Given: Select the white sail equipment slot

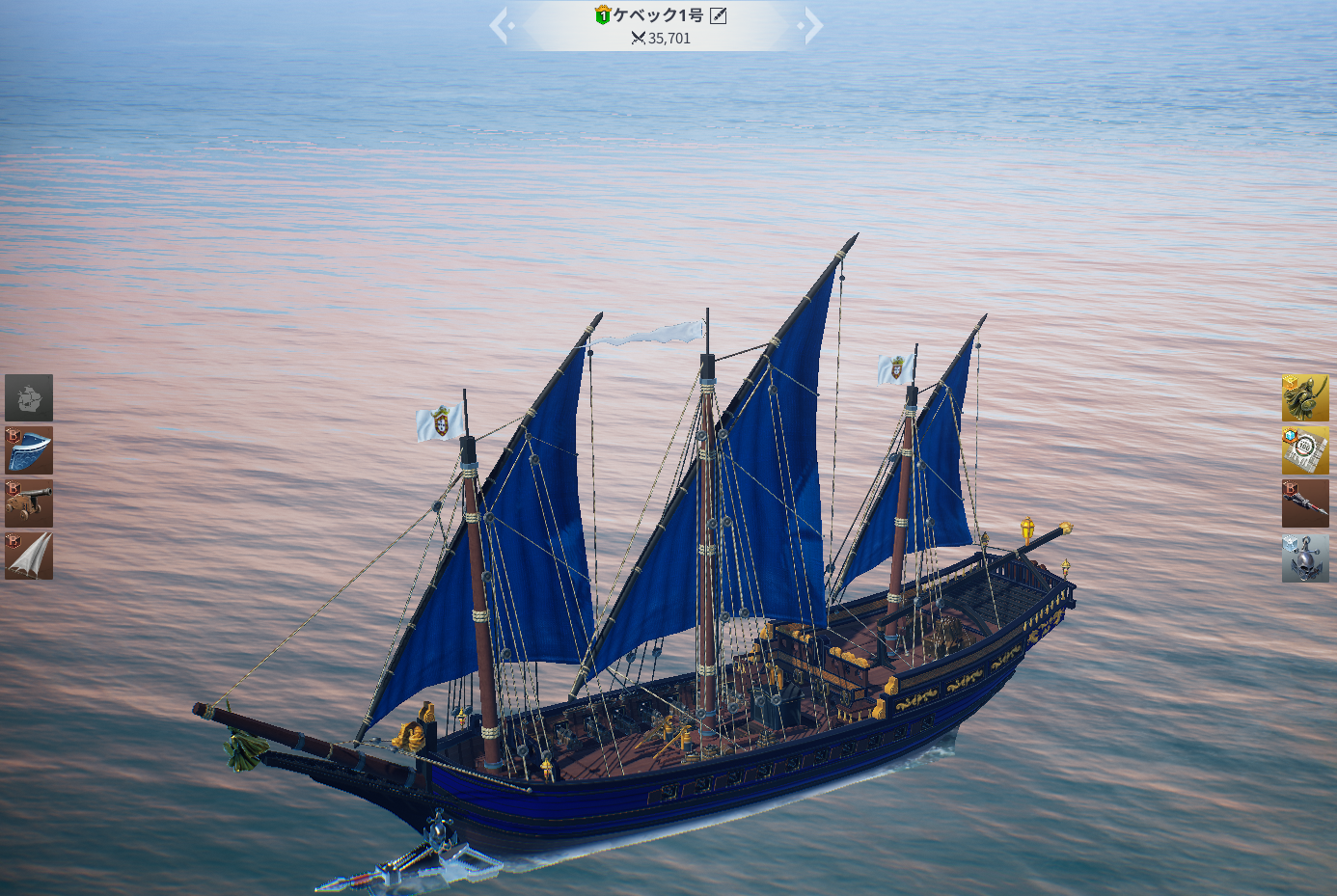Looking at the screenshot, I should click(29, 557).
